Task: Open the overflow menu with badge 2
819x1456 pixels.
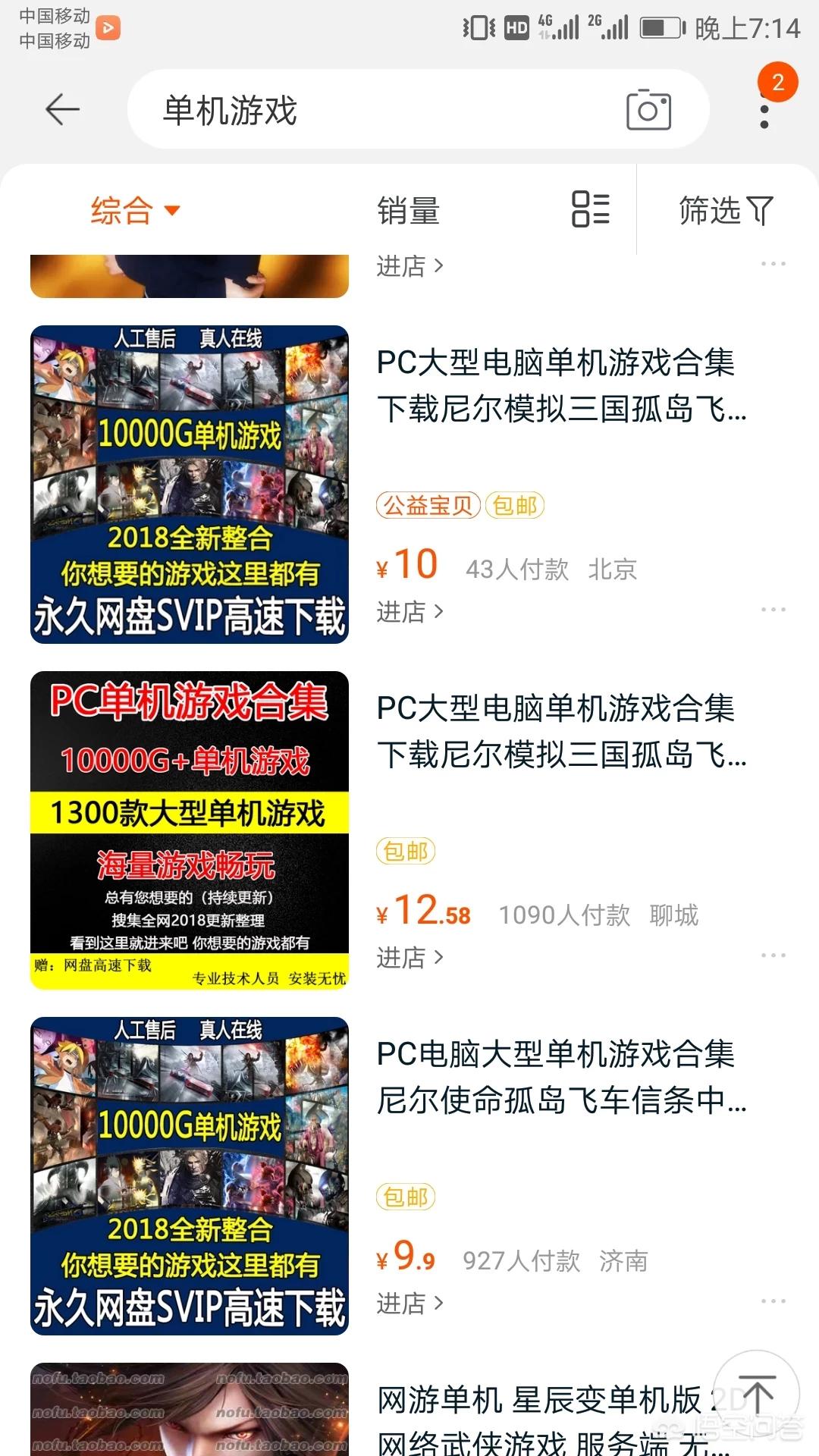Action: [764, 111]
